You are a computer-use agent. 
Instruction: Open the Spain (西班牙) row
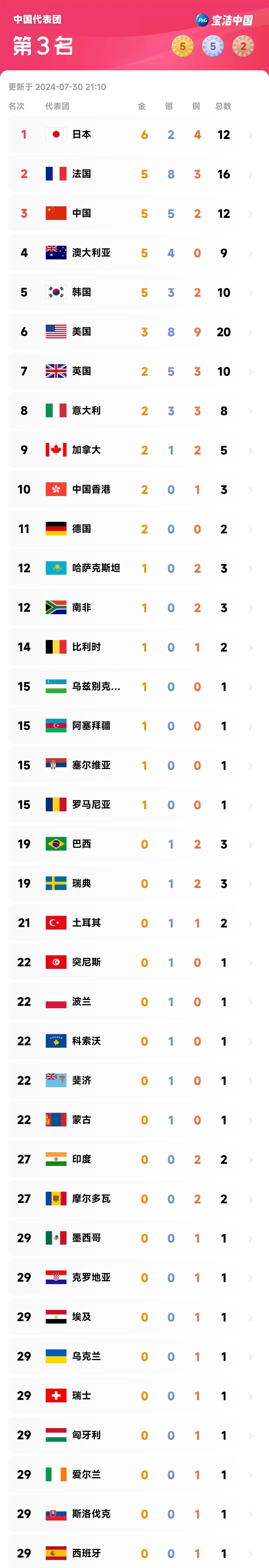click(134, 1553)
